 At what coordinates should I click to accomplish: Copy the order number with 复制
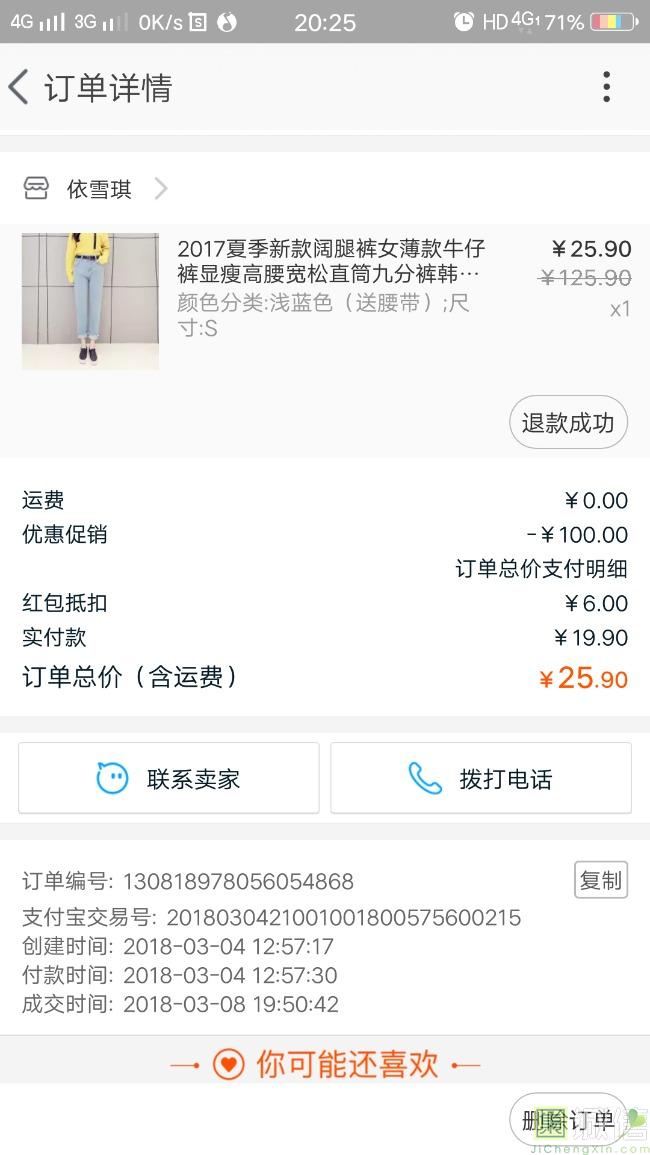pyautogui.click(x=600, y=880)
